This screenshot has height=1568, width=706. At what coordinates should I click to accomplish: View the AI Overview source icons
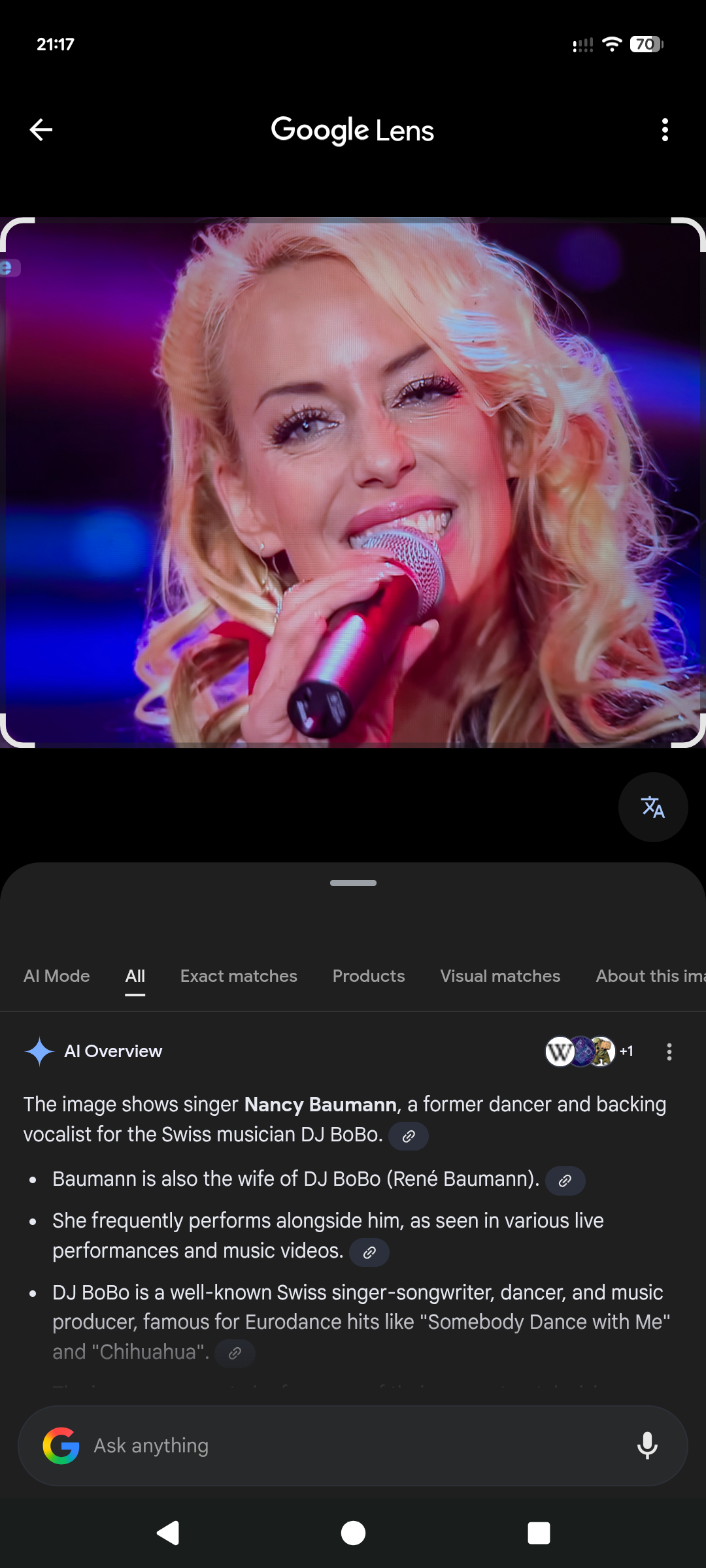tap(588, 1051)
